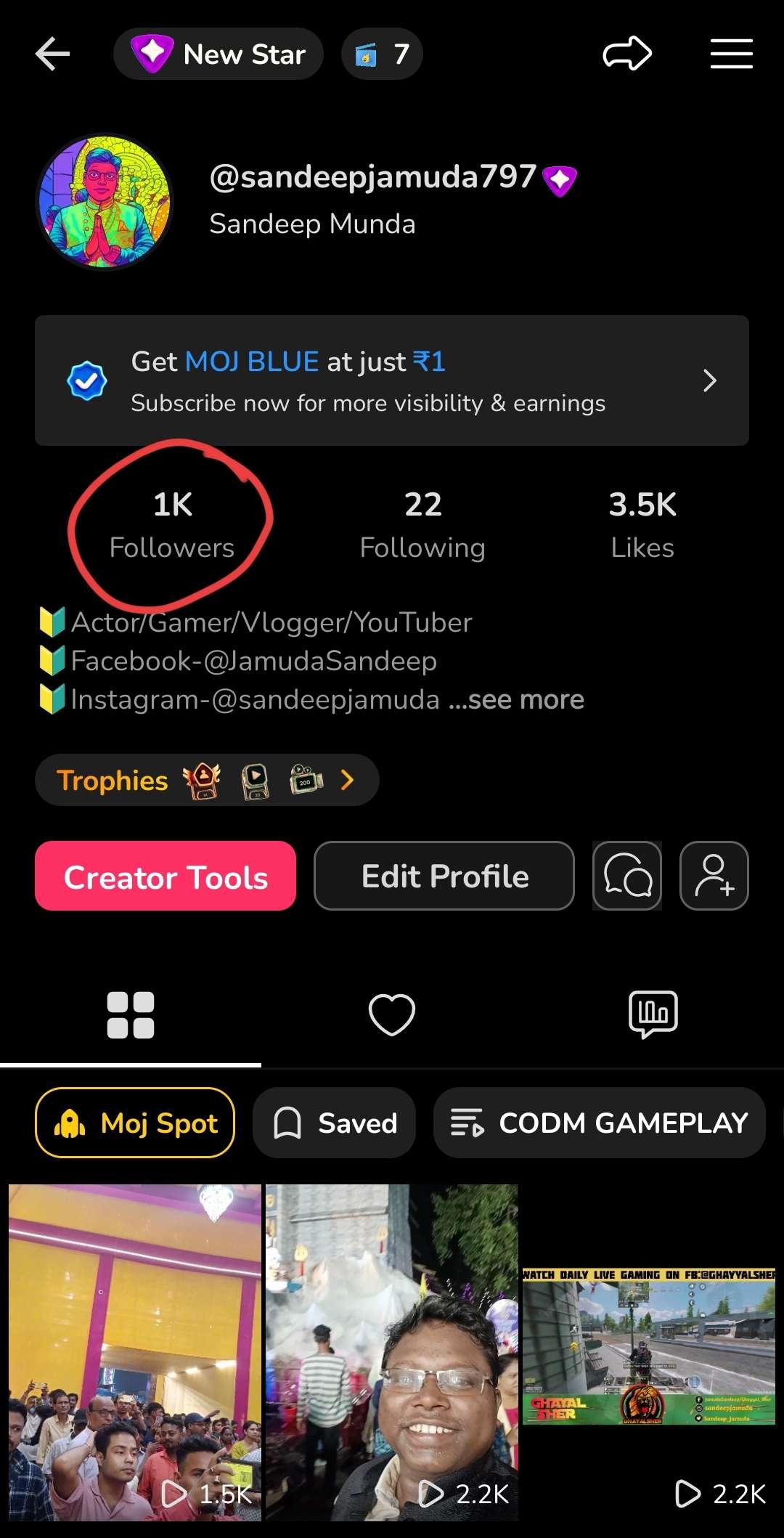Viewport: 784px width, 1538px height.
Task: Open the hamburger menu
Action: tap(731, 54)
